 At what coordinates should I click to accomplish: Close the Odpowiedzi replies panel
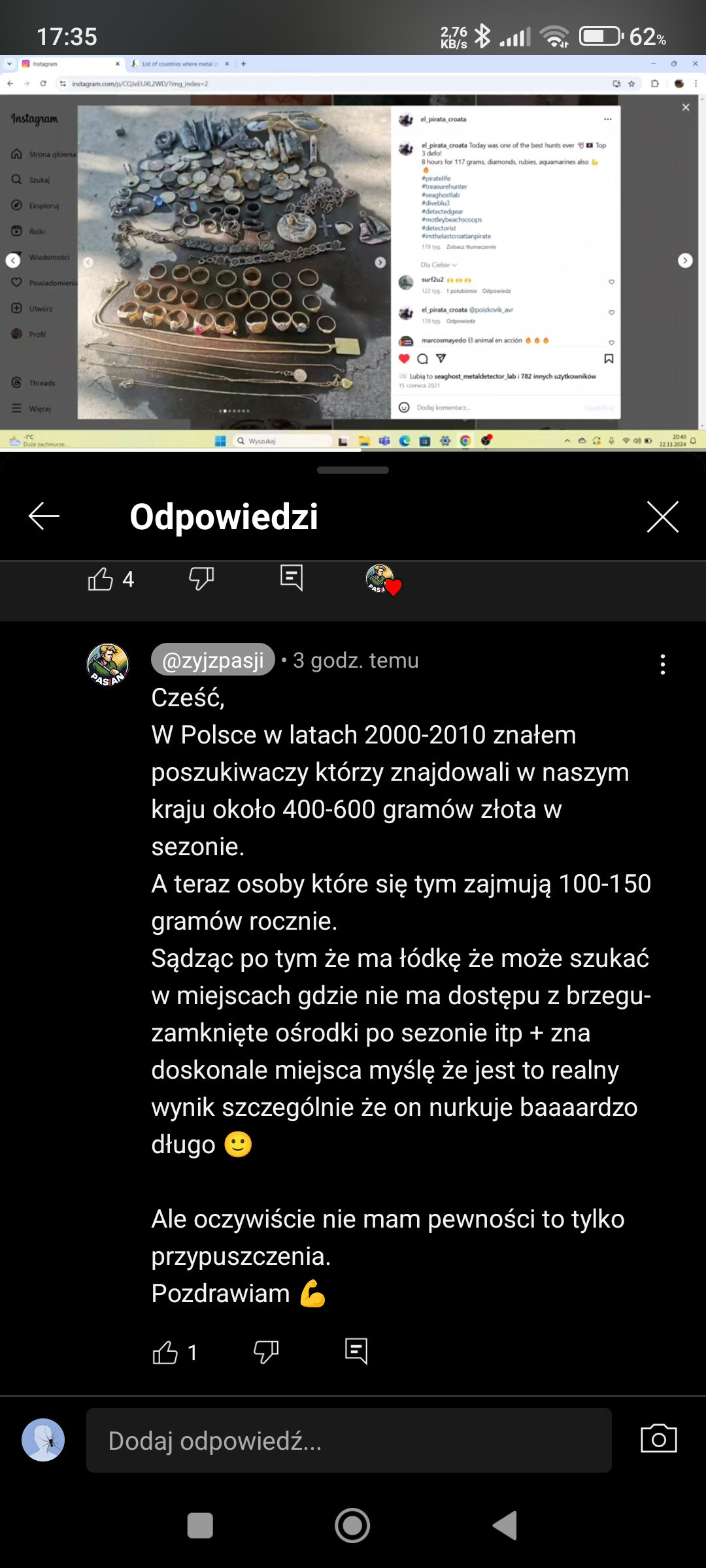(662, 517)
